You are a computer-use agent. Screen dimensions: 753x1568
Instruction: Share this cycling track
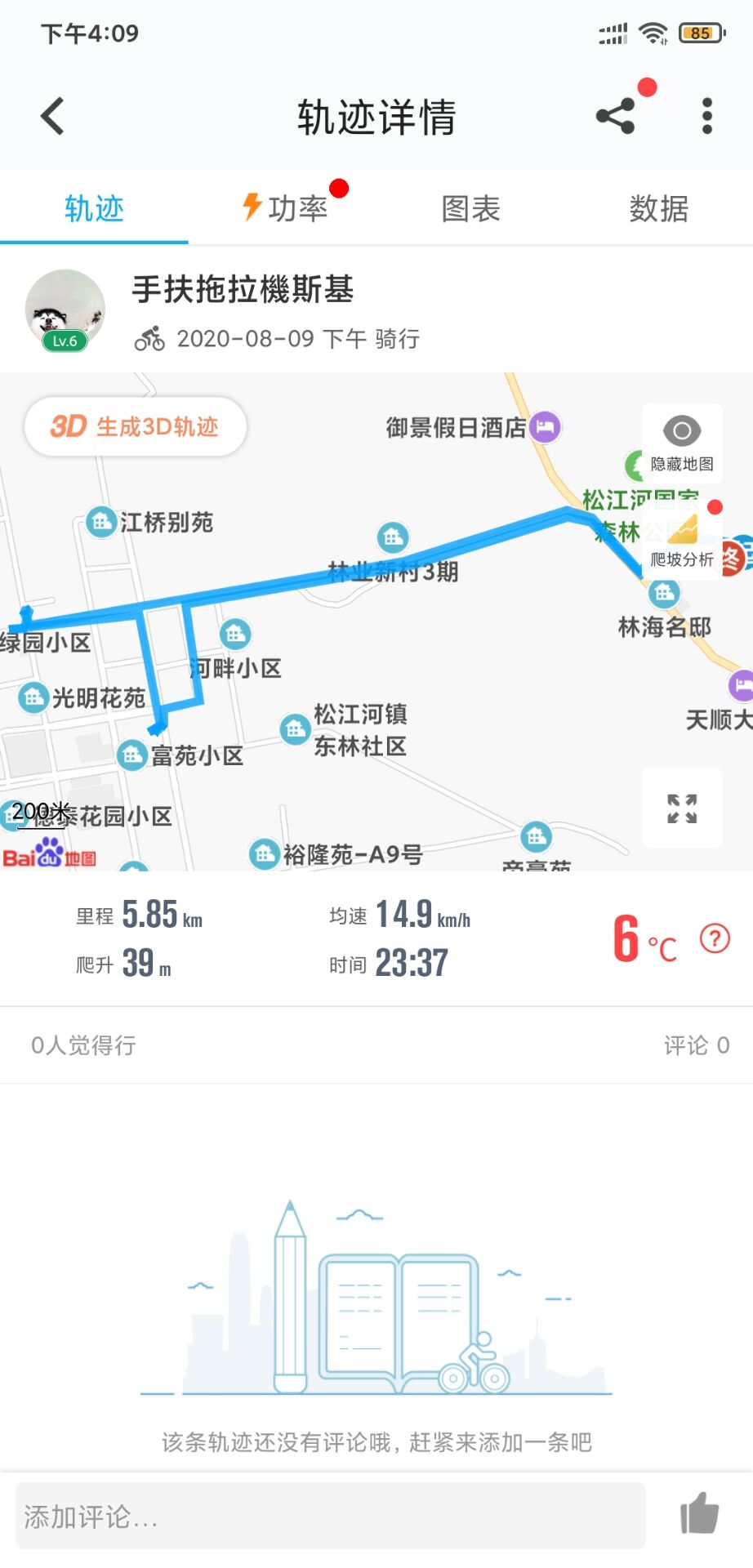(616, 116)
